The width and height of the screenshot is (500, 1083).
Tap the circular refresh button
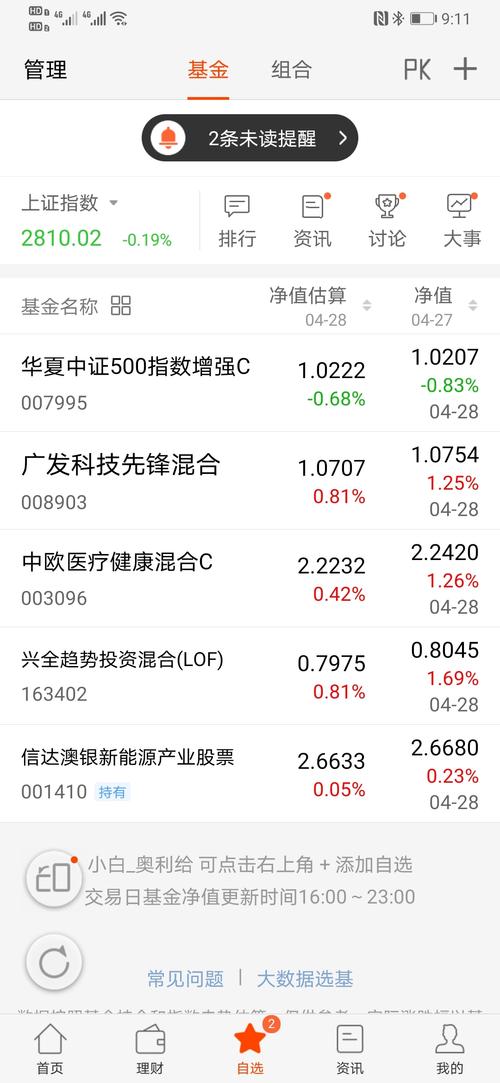click(54, 962)
